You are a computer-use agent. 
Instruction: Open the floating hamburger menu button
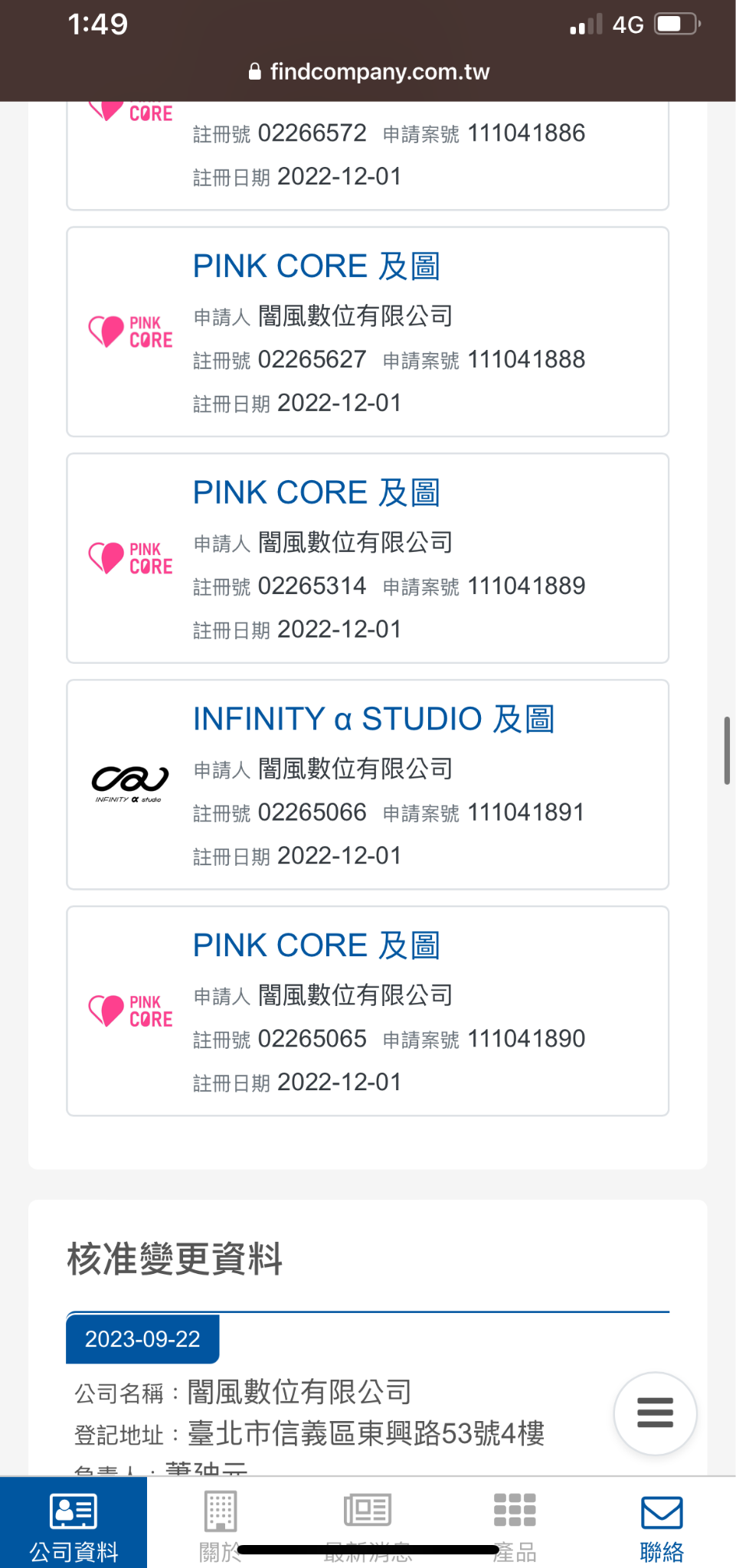(656, 1413)
